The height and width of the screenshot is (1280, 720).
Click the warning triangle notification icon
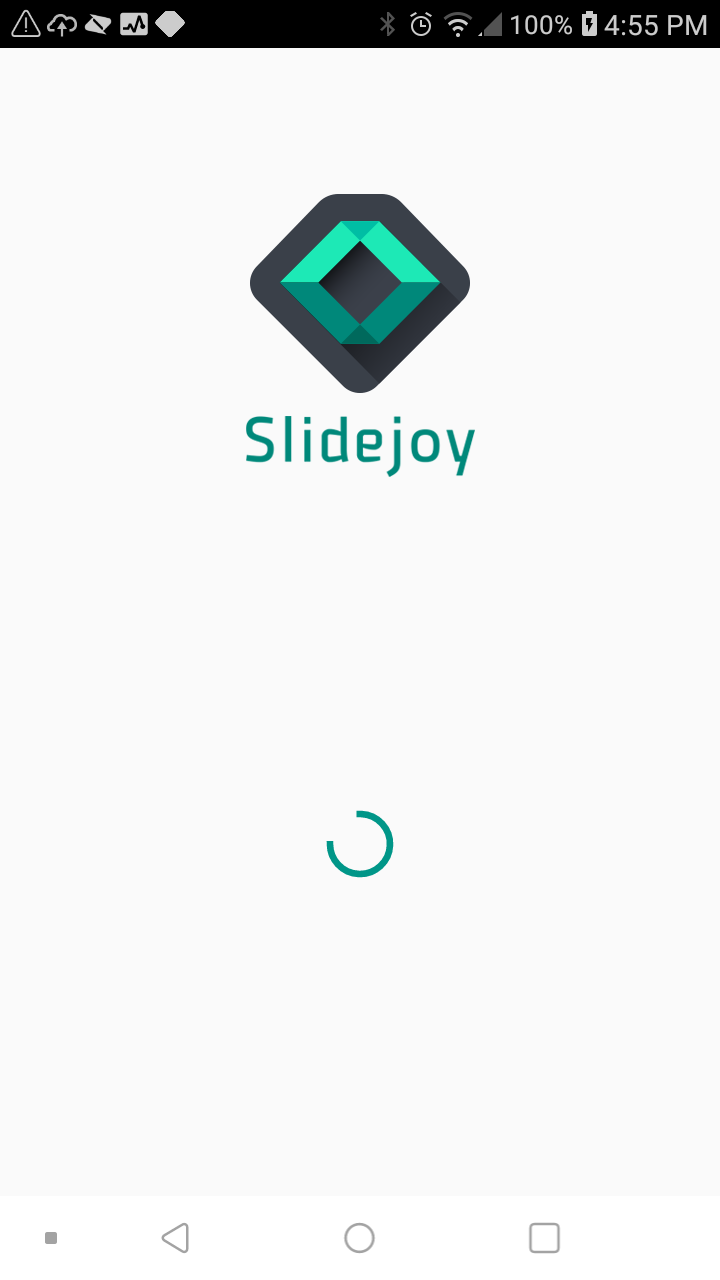click(x=25, y=24)
